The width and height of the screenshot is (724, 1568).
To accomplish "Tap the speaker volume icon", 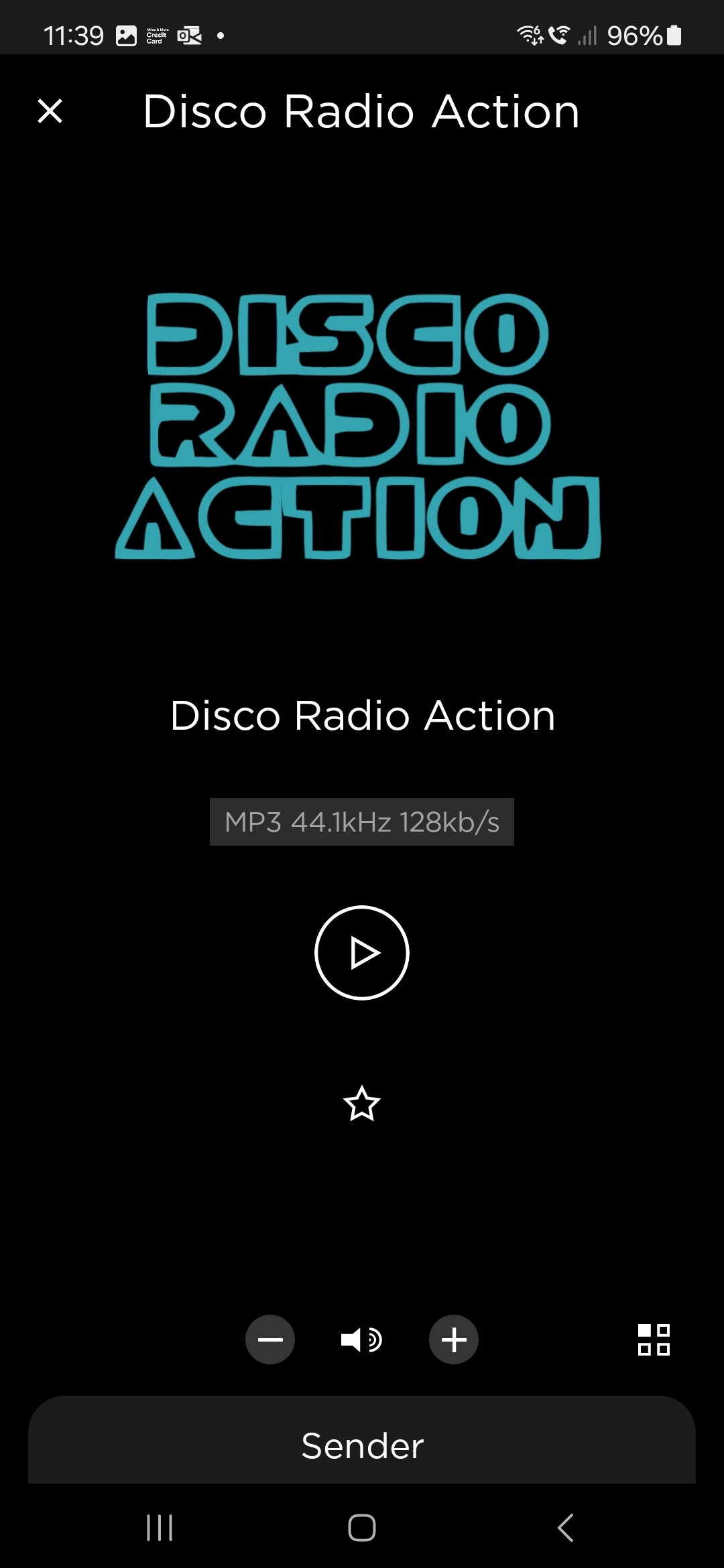I will [361, 1340].
